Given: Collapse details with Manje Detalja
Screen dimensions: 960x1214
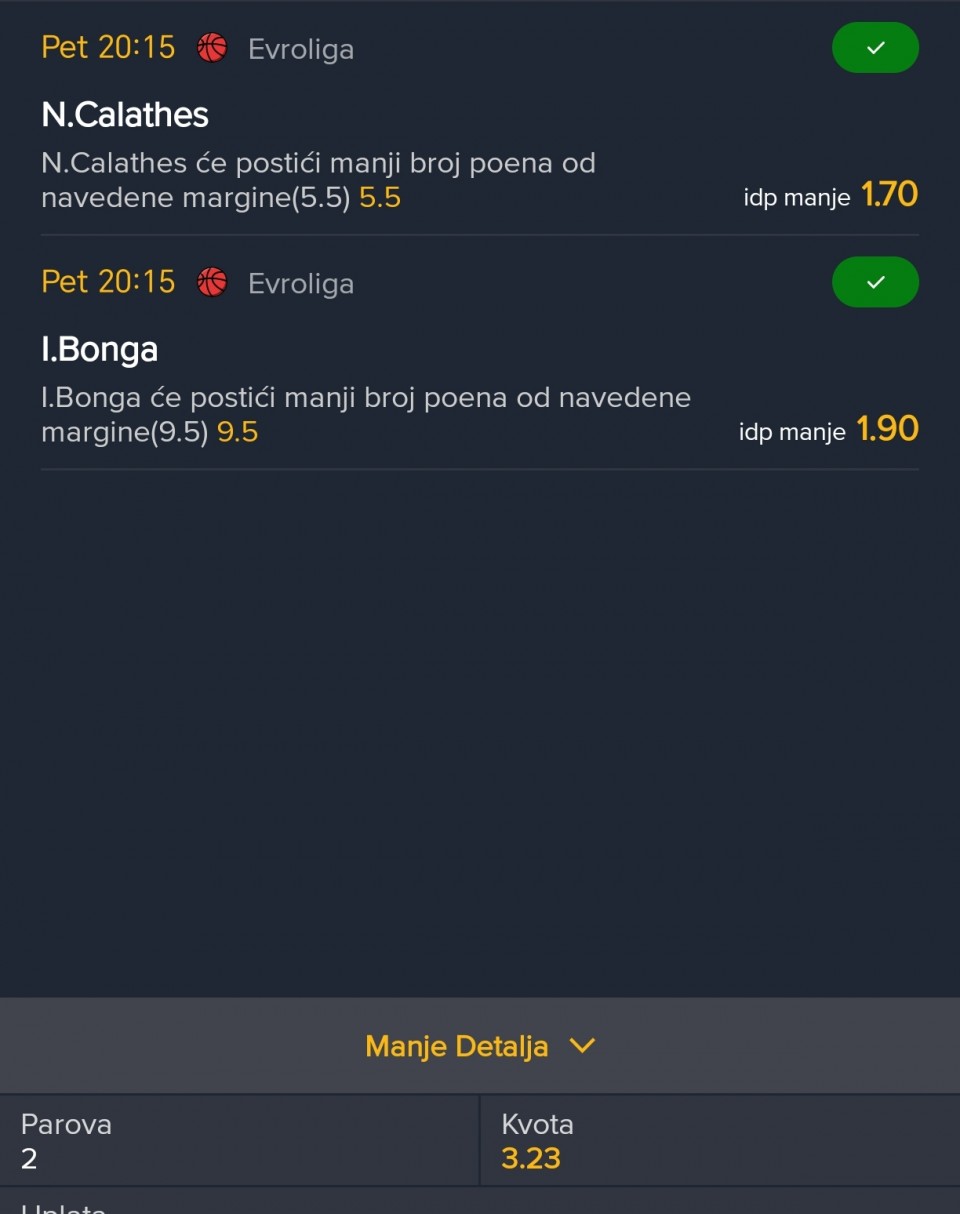Looking at the screenshot, I should point(480,1046).
